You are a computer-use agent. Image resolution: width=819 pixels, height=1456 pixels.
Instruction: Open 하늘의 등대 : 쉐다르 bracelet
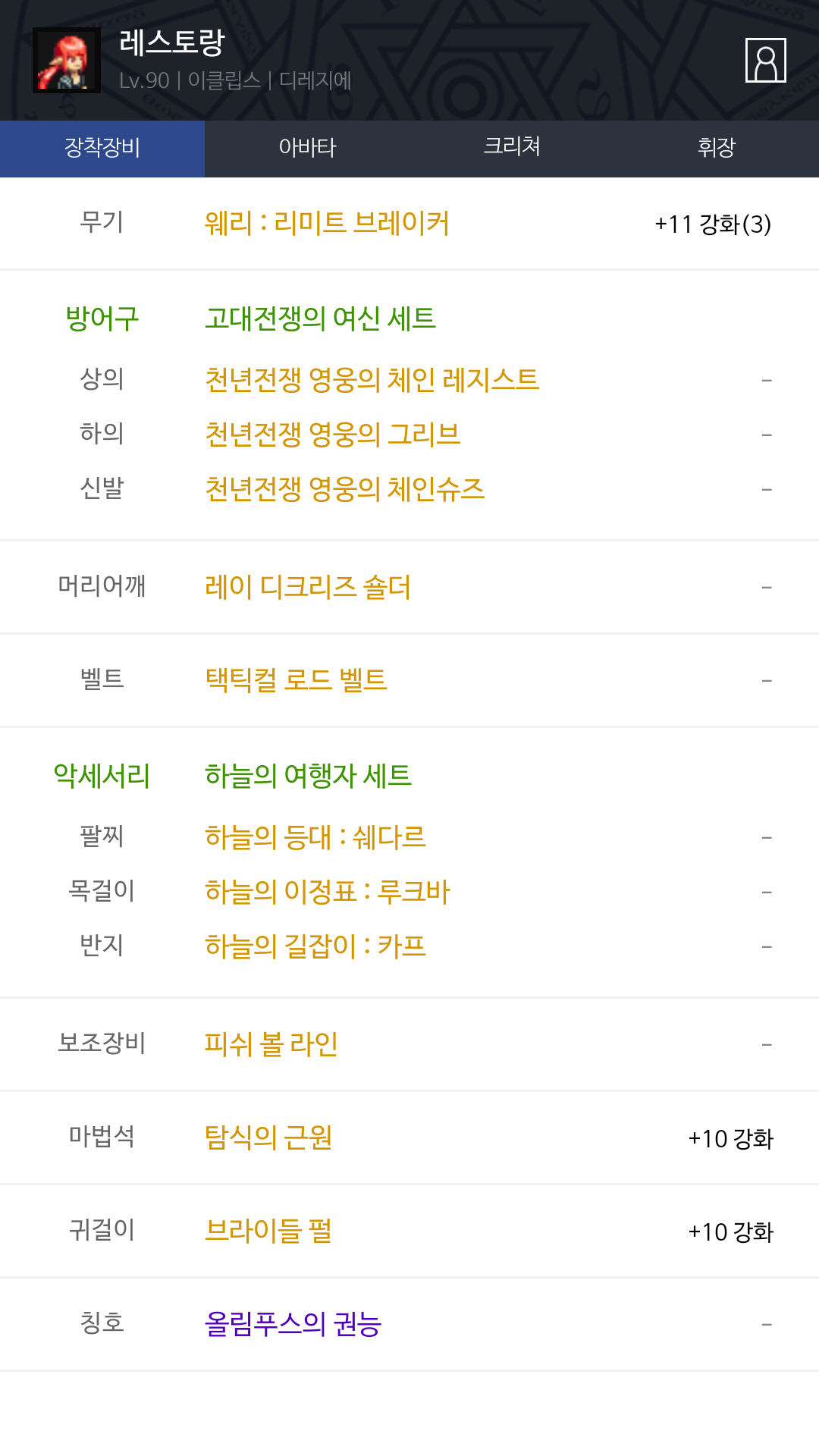(315, 837)
